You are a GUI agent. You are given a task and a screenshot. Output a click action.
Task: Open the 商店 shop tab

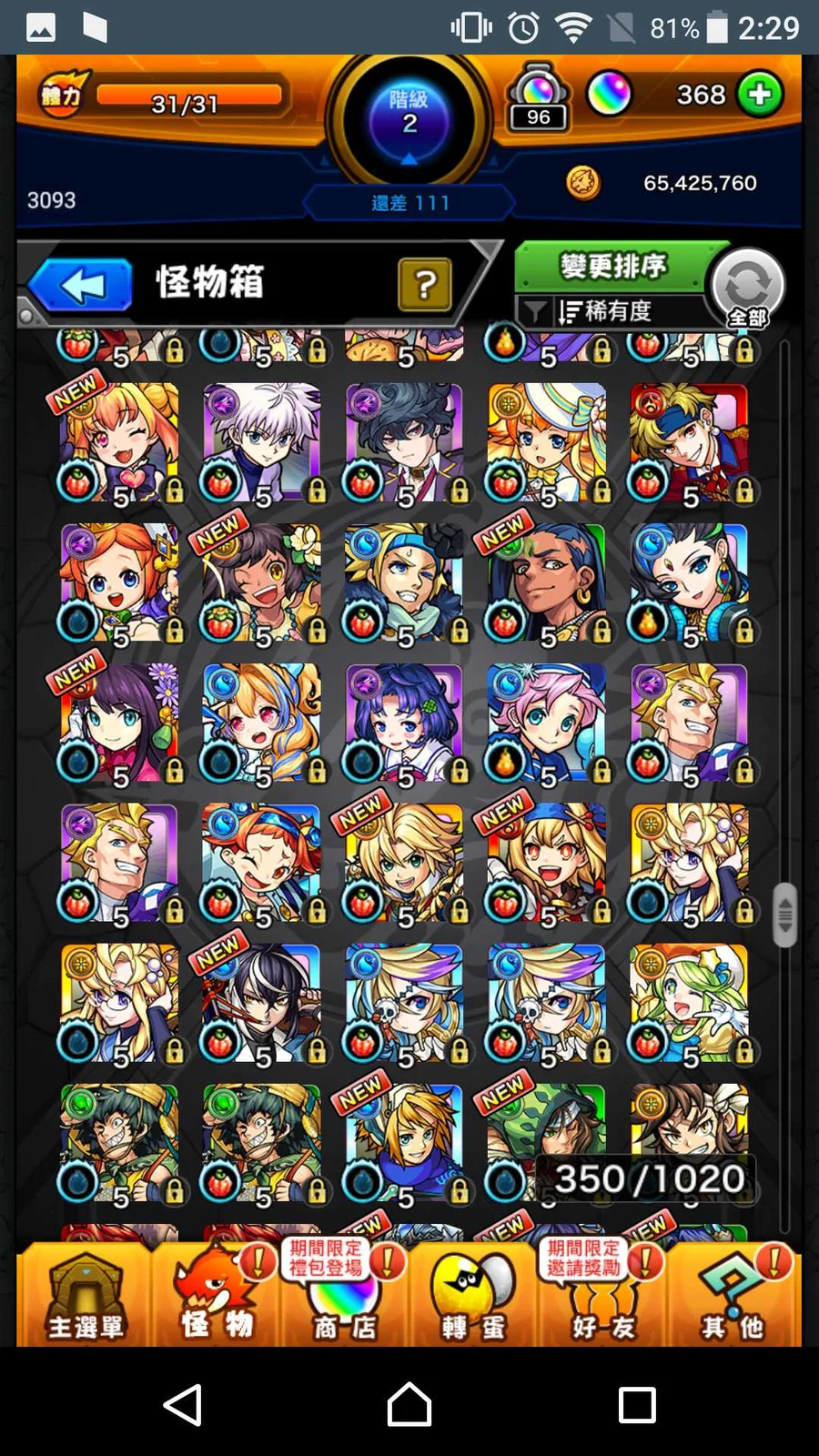pos(345,1295)
